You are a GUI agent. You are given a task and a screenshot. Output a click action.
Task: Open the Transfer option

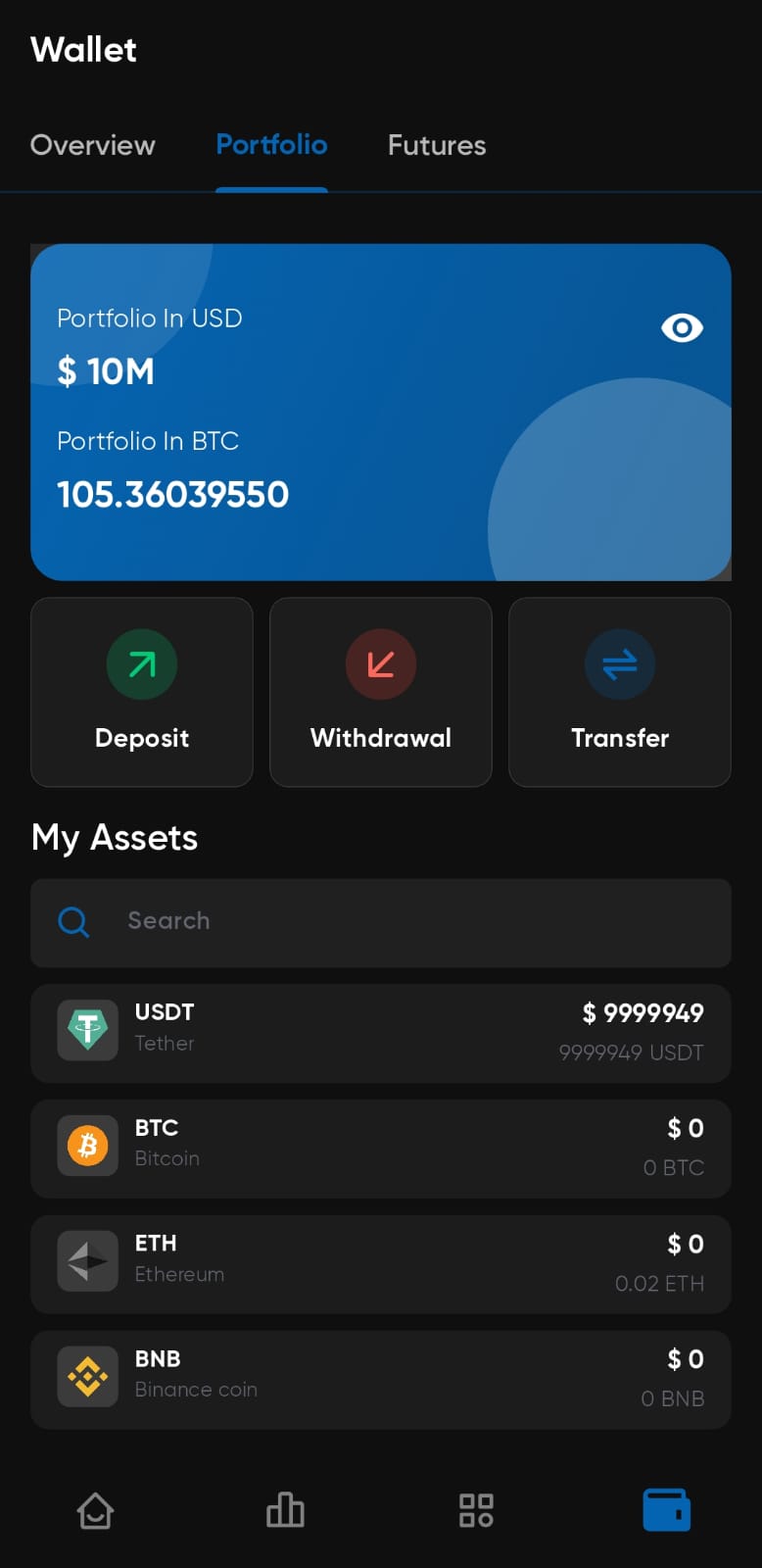coord(620,692)
